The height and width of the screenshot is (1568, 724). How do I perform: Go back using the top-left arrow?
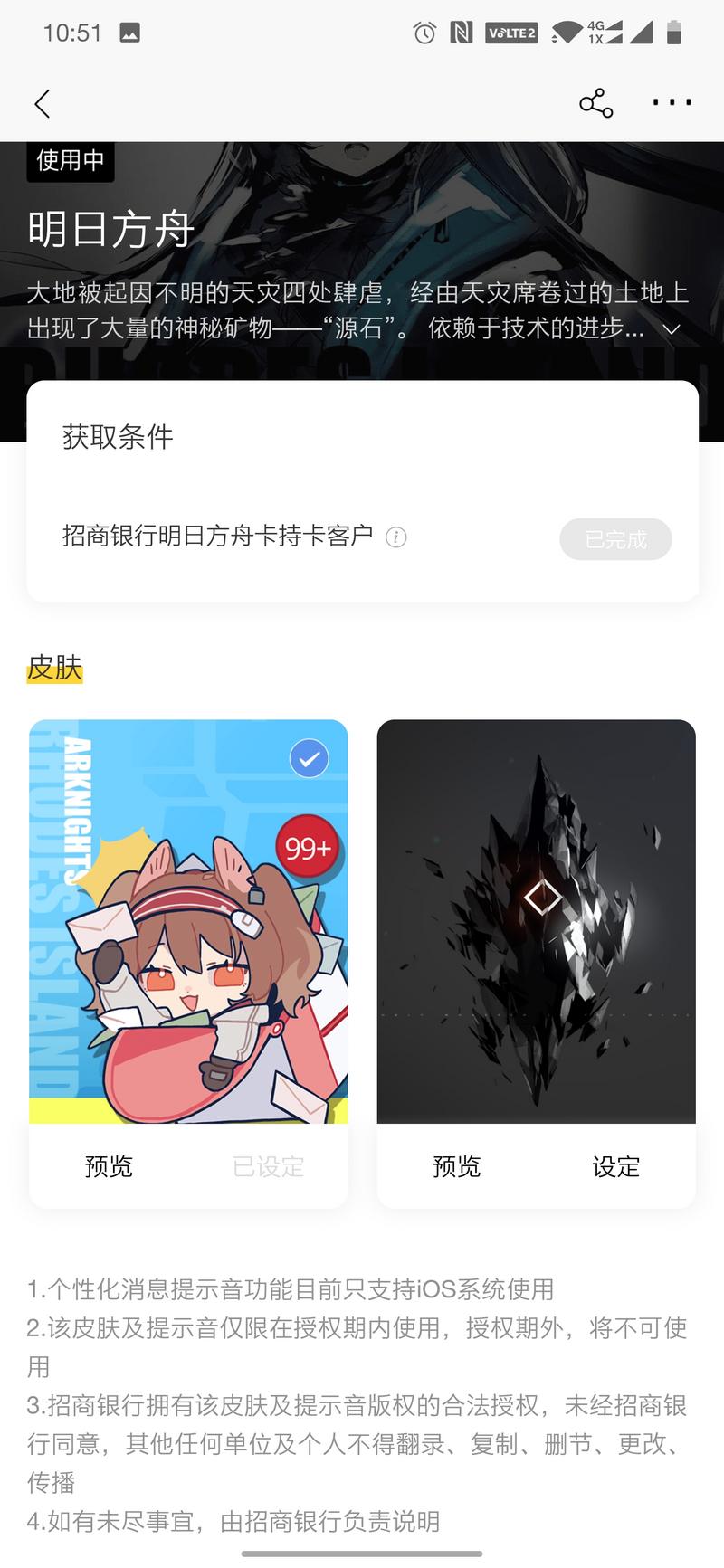pos(43,104)
